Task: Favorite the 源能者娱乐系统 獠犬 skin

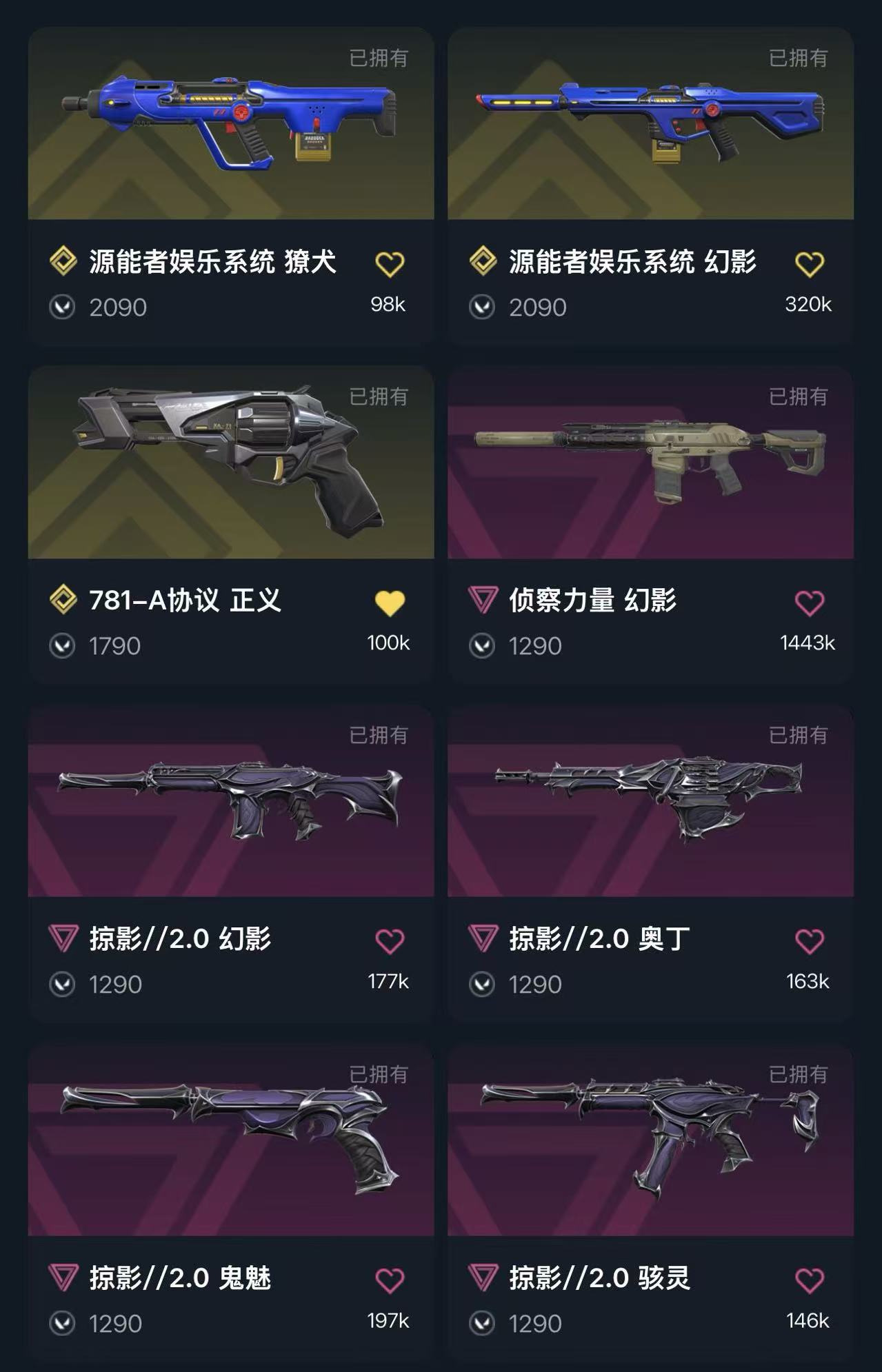Action: point(390,264)
